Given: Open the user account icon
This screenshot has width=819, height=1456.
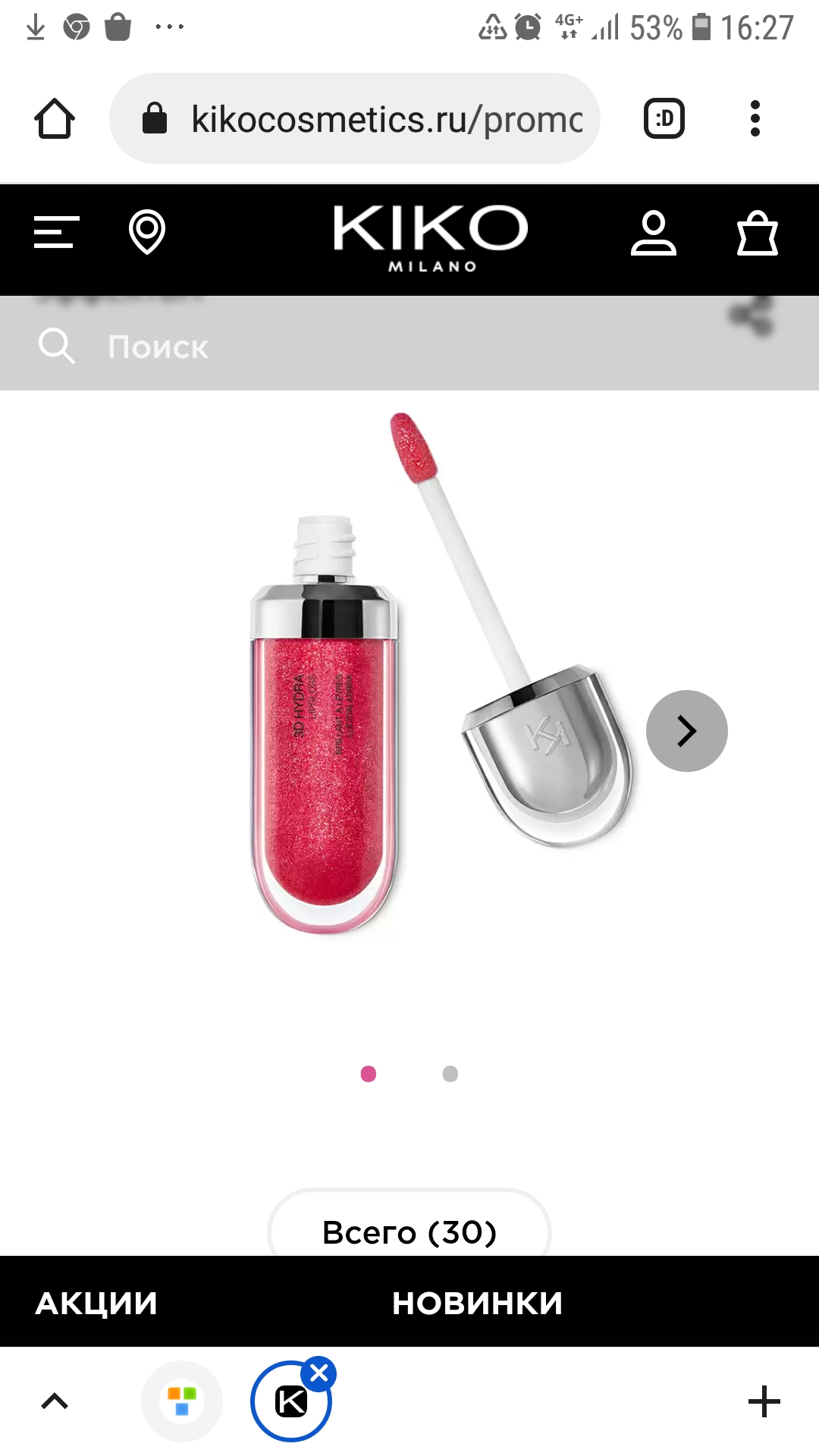Looking at the screenshot, I should click(653, 233).
